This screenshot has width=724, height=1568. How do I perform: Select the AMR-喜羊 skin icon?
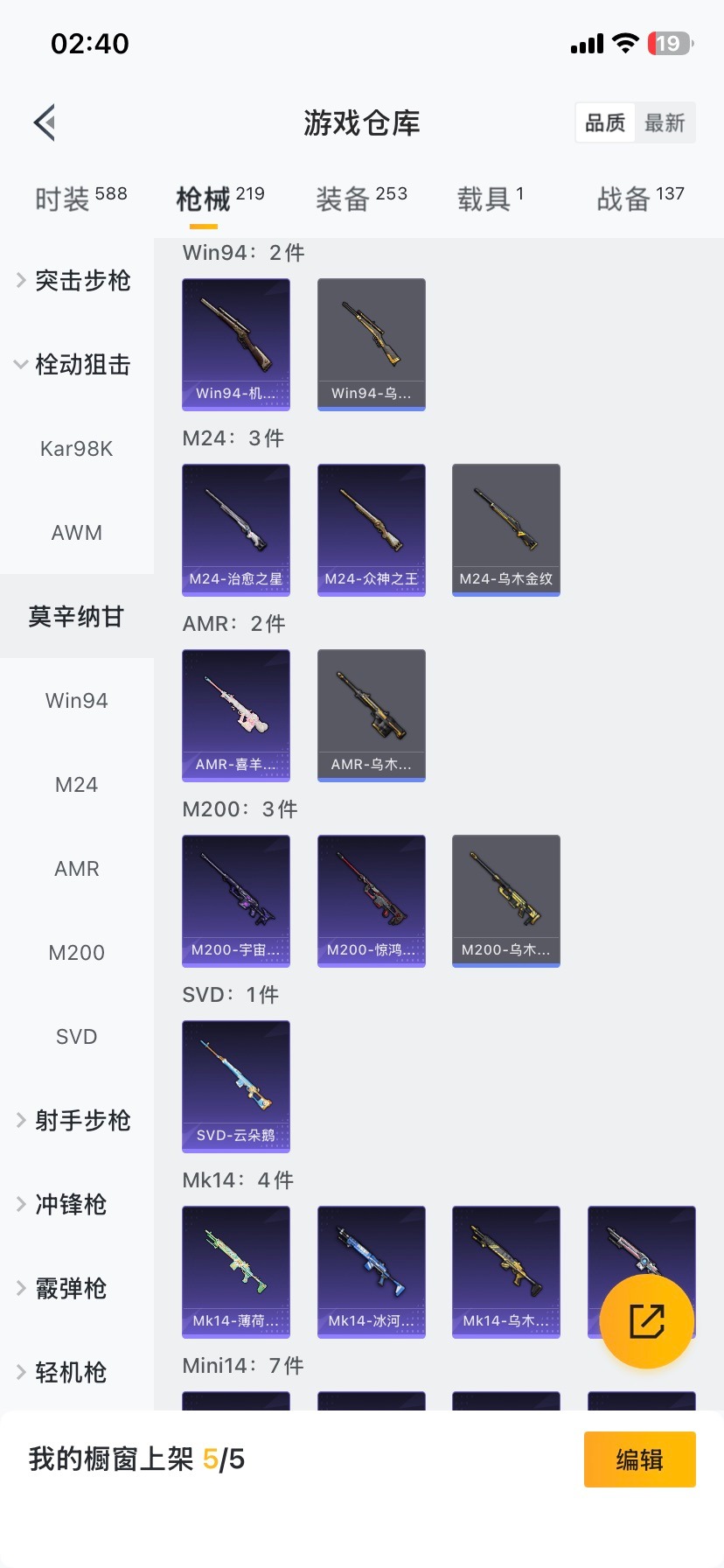(236, 715)
